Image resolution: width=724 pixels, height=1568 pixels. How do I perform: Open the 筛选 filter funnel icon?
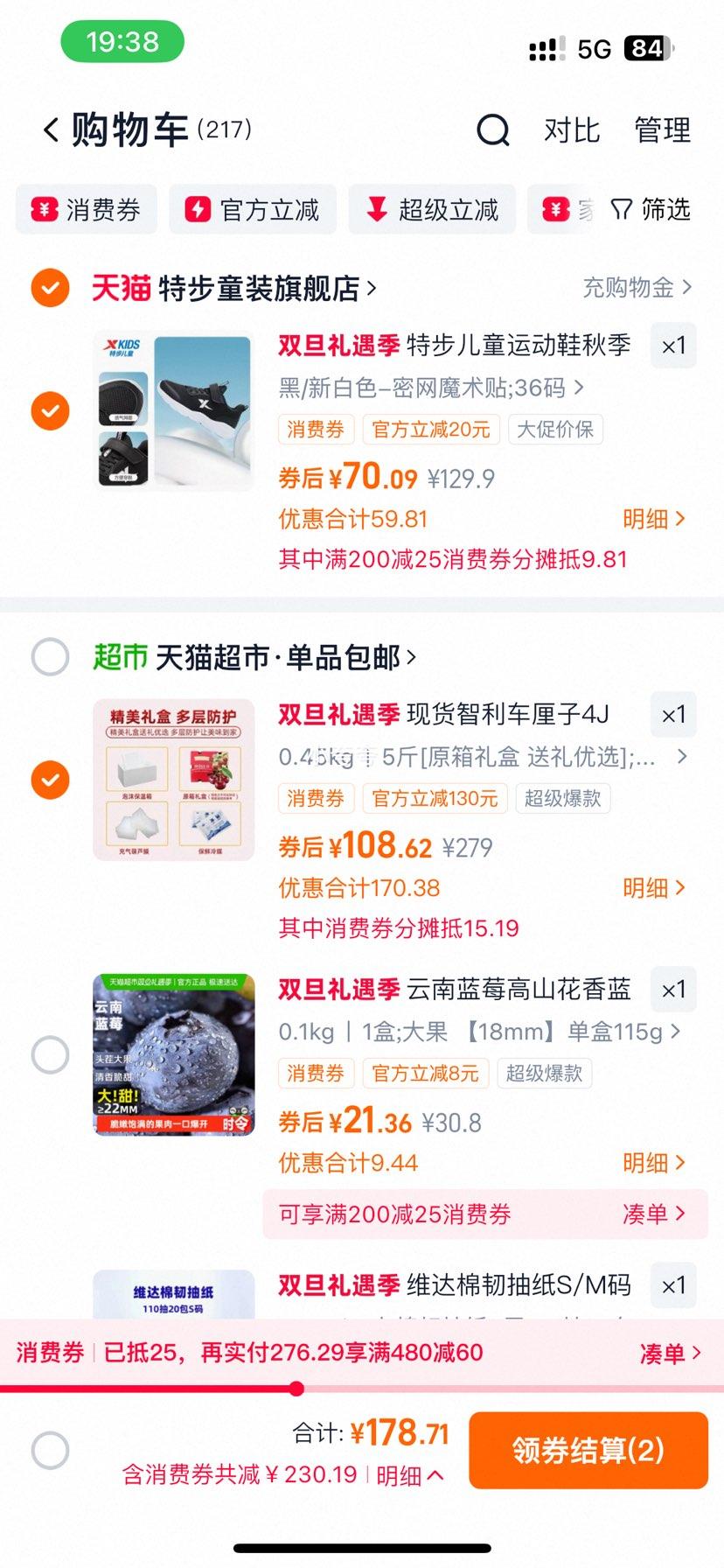pyautogui.click(x=623, y=209)
